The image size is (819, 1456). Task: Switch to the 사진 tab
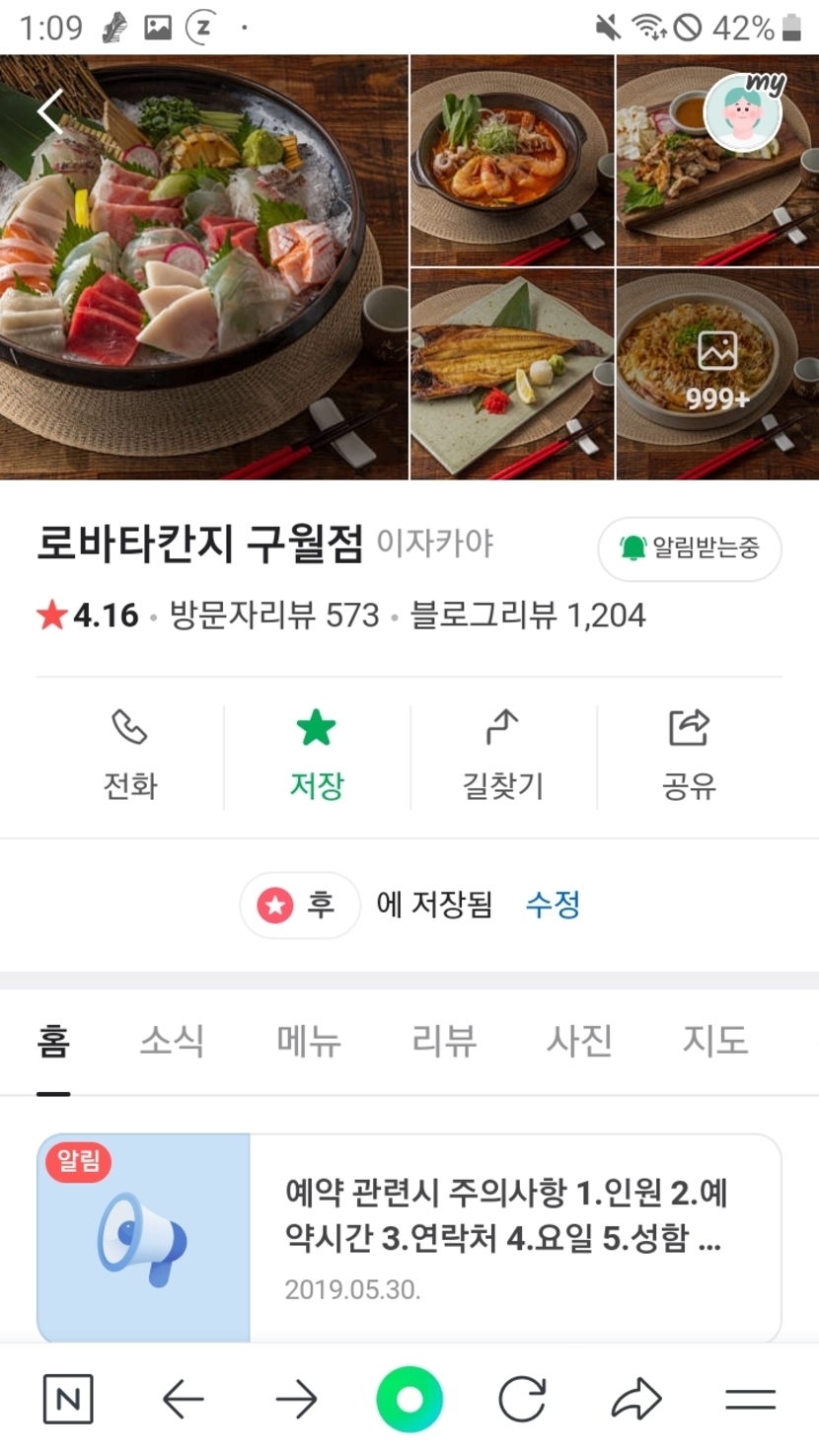point(580,1041)
